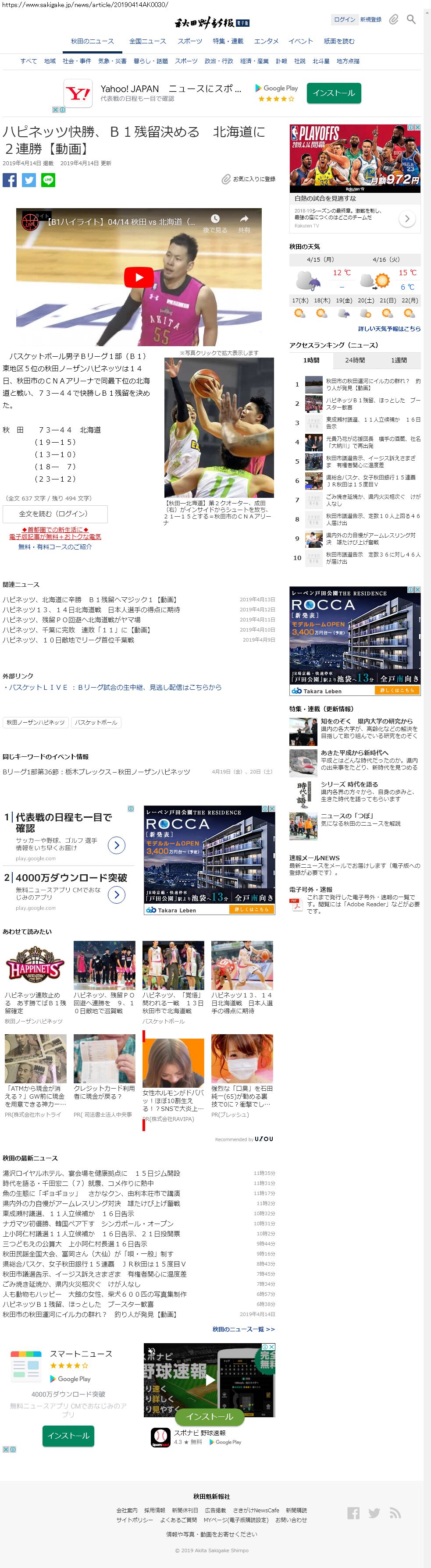Switch ranking to the 24時間 tab
The width and height of the screenshot is (431, 1568).
(x=355, y=360)
